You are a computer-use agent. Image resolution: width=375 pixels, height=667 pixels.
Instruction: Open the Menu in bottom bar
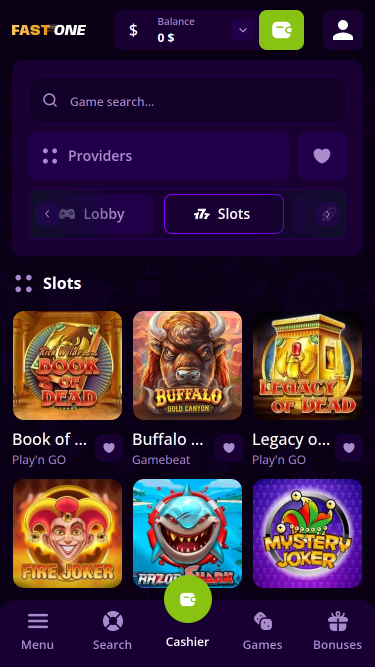coord(37,631)
